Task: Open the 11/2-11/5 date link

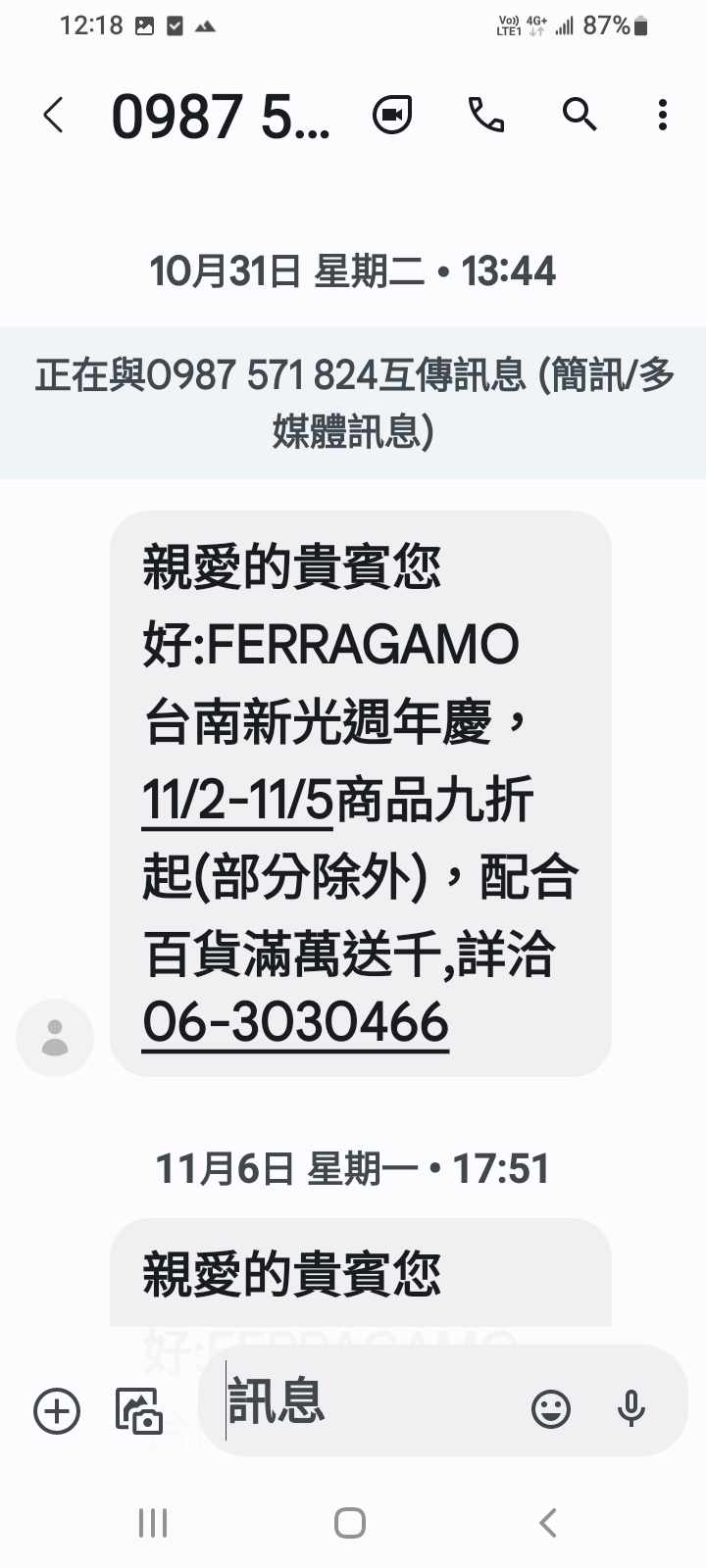Action: coord(237,801)
